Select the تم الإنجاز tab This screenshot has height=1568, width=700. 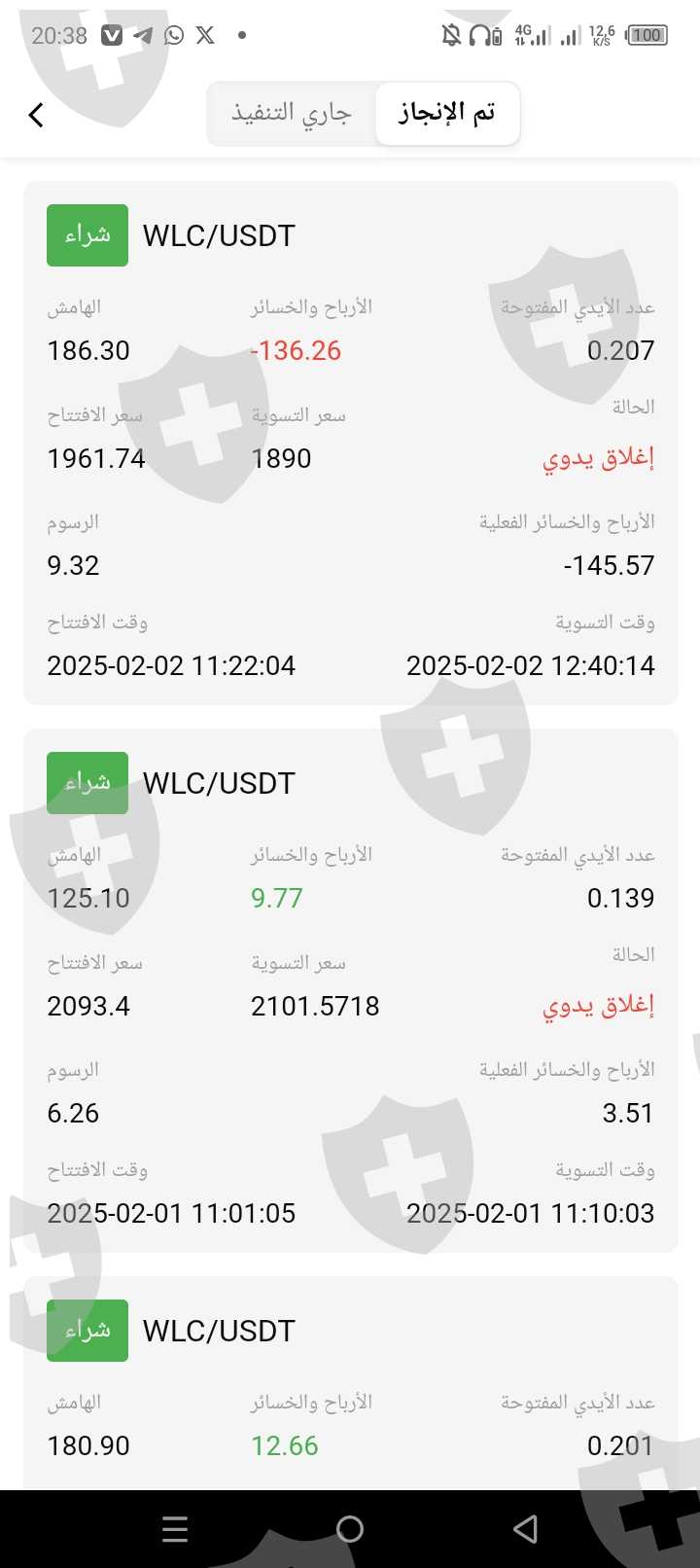[447, 114]
